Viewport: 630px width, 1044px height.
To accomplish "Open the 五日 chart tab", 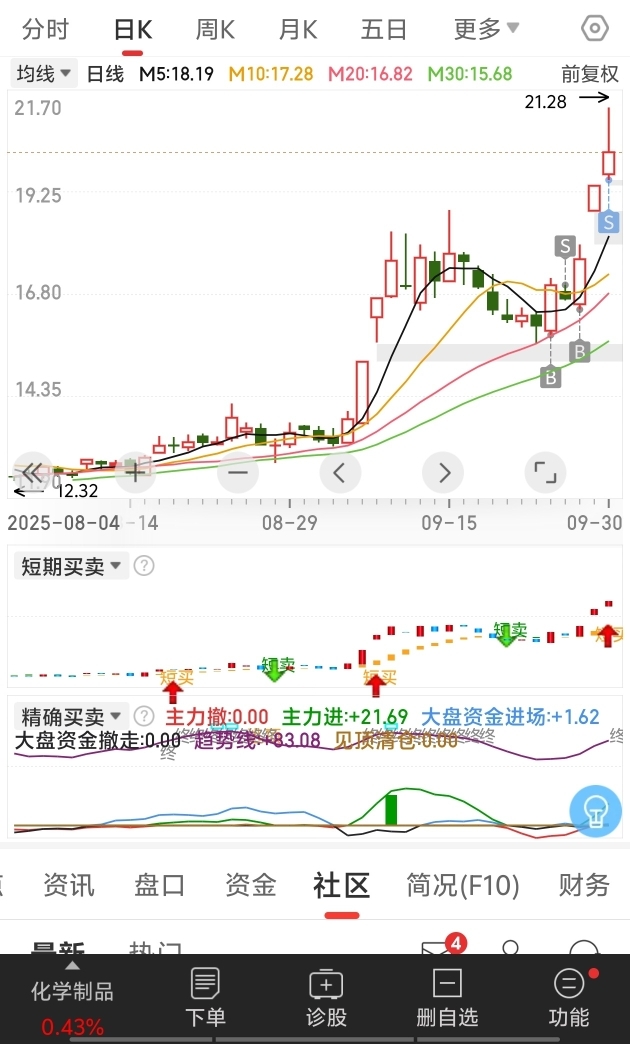I will pos(384,30).
